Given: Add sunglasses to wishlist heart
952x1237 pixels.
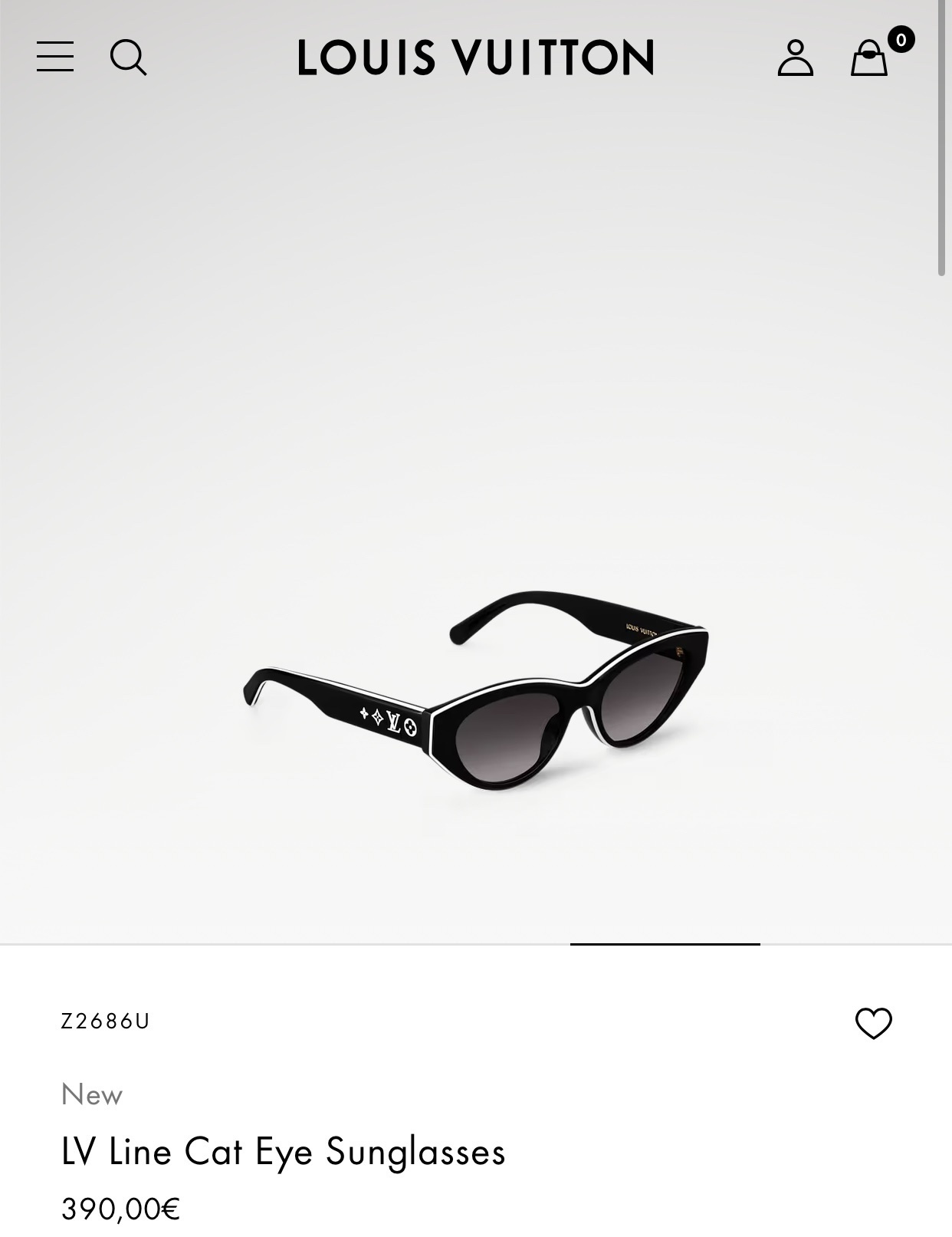Looking at the screenshot, I should (x=873, y=1023).
